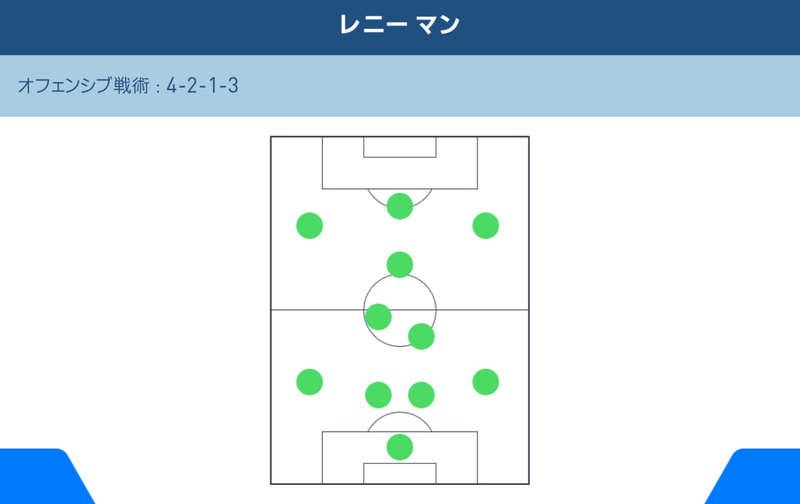Tap the blue button in the right corner
Viewport: 800px width, 504px height.
pyautogui.click(x=762, y=480)
